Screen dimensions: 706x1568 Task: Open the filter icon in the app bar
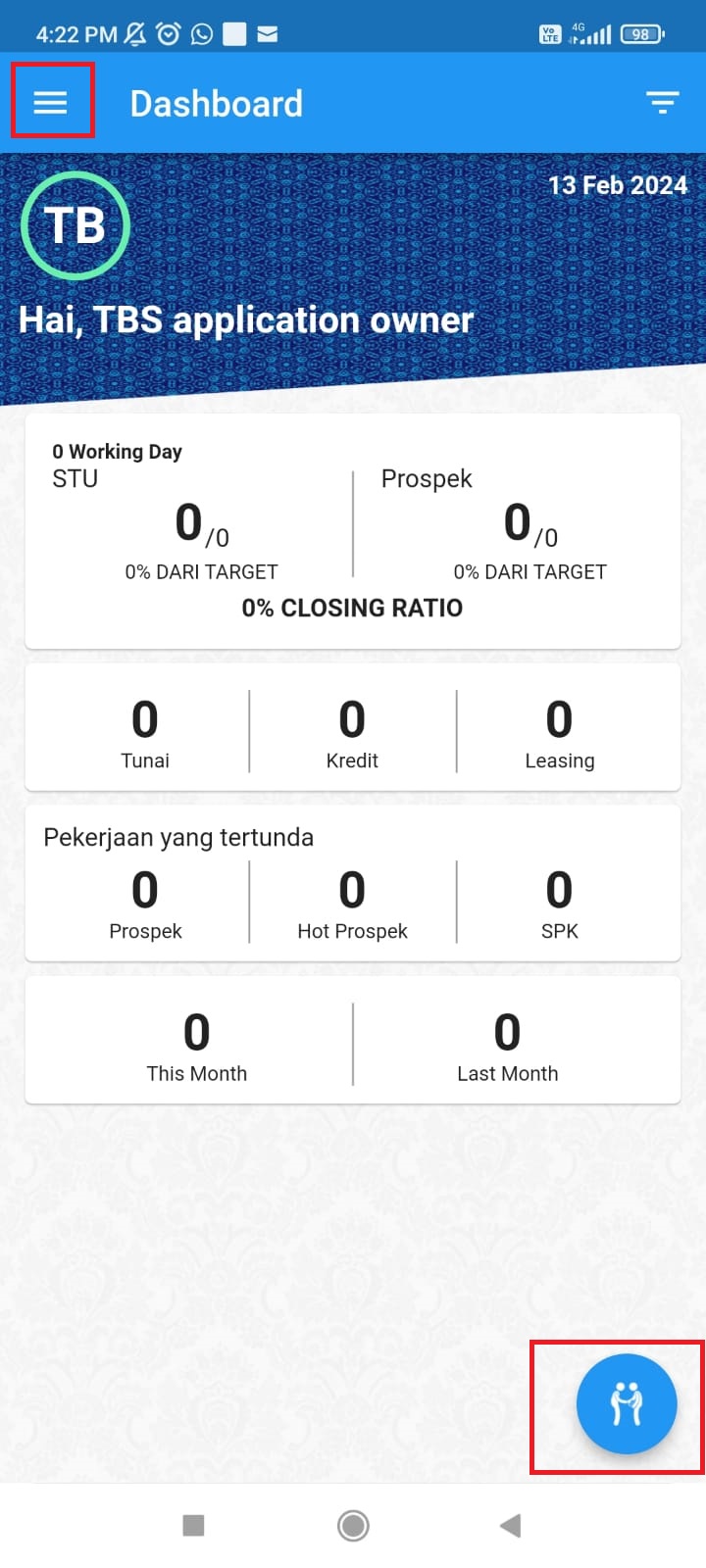point(662,102)
